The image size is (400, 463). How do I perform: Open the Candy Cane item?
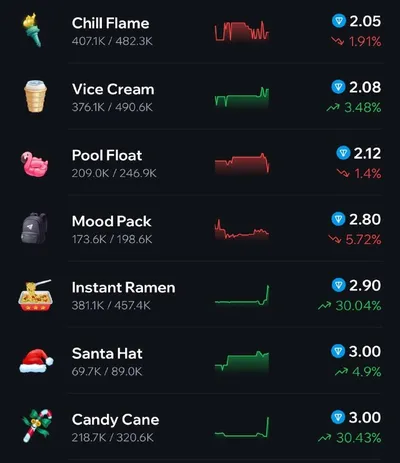(x=200, y=427)
